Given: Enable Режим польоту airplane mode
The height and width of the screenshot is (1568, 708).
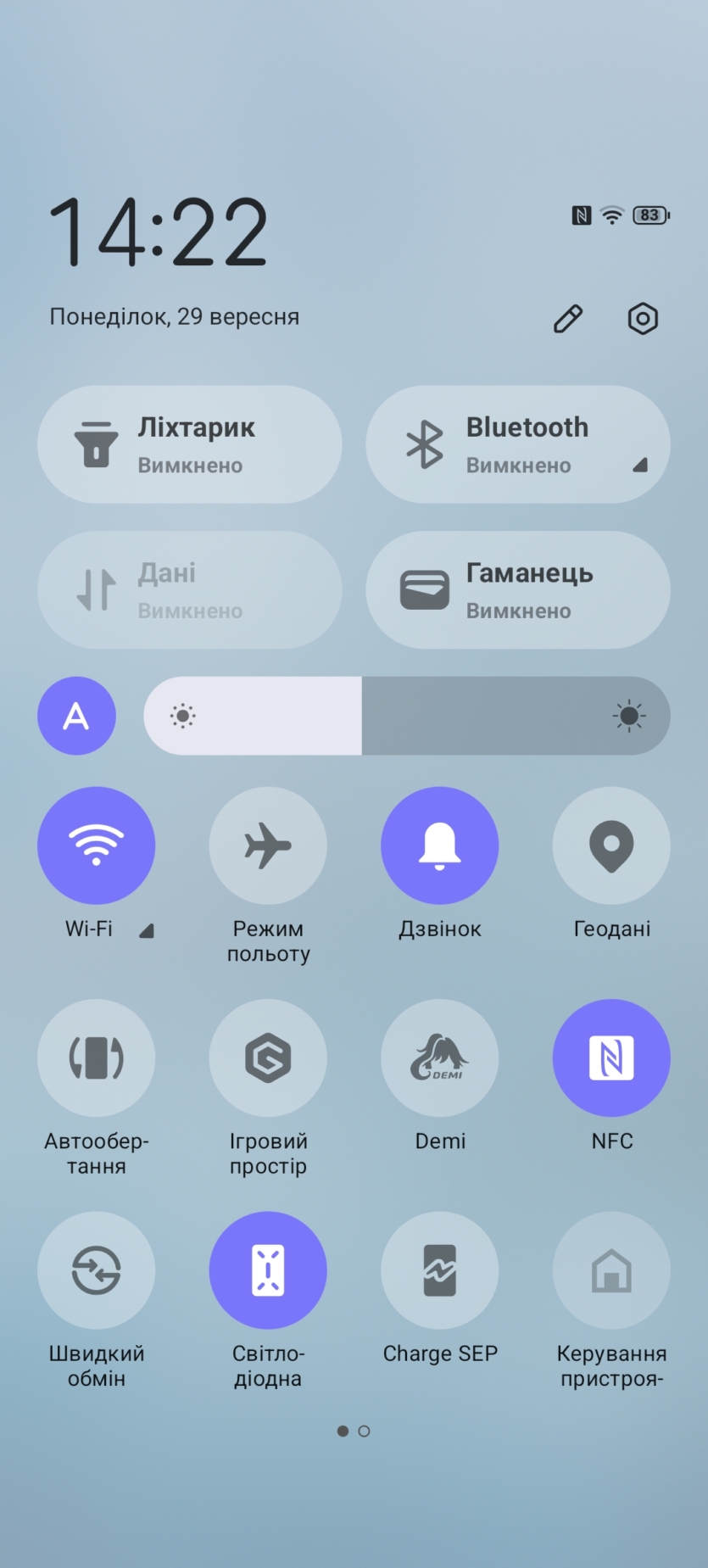Looking at the screenshot, I should 268,845.
